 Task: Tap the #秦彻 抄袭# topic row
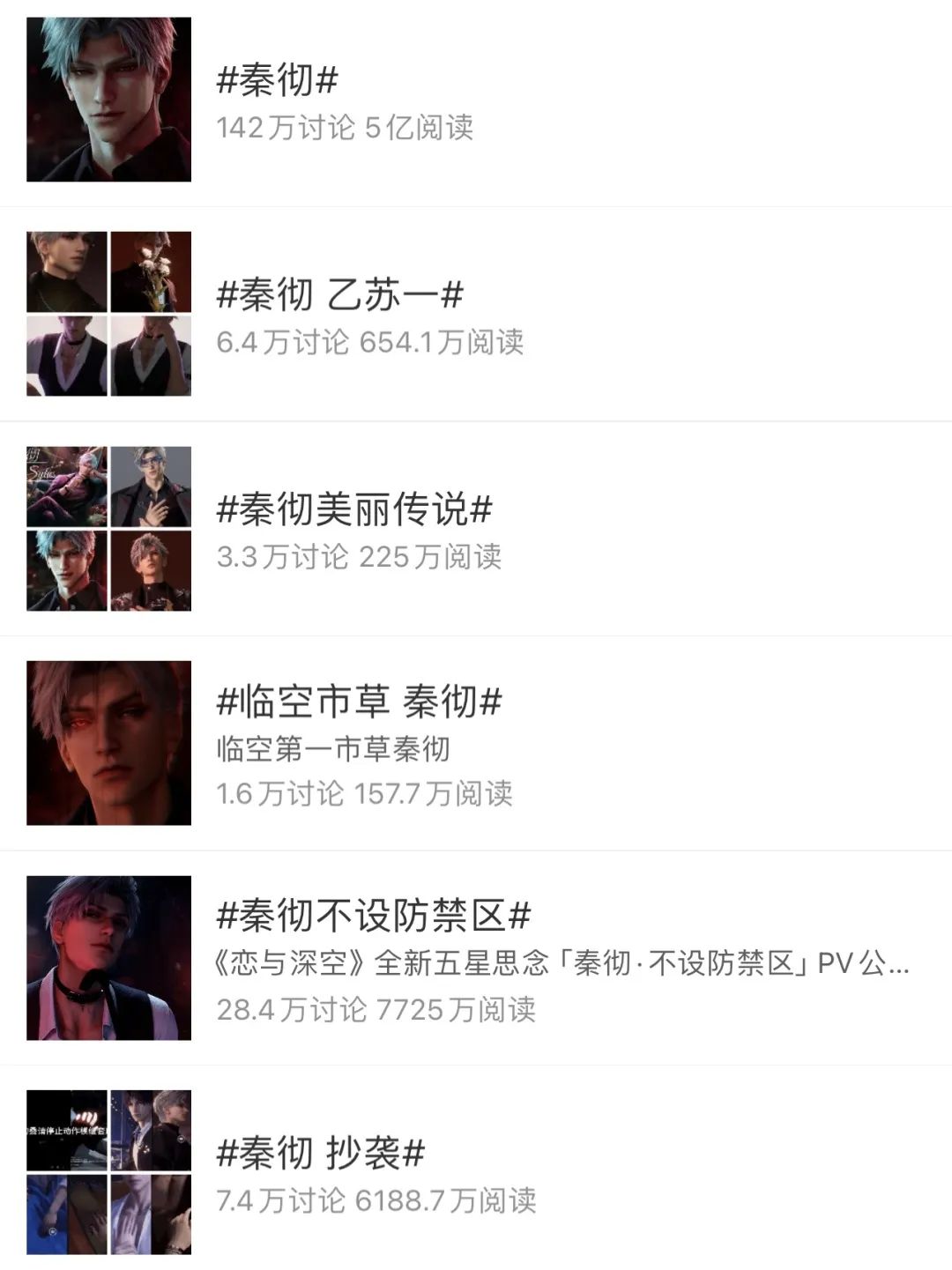322,1153
